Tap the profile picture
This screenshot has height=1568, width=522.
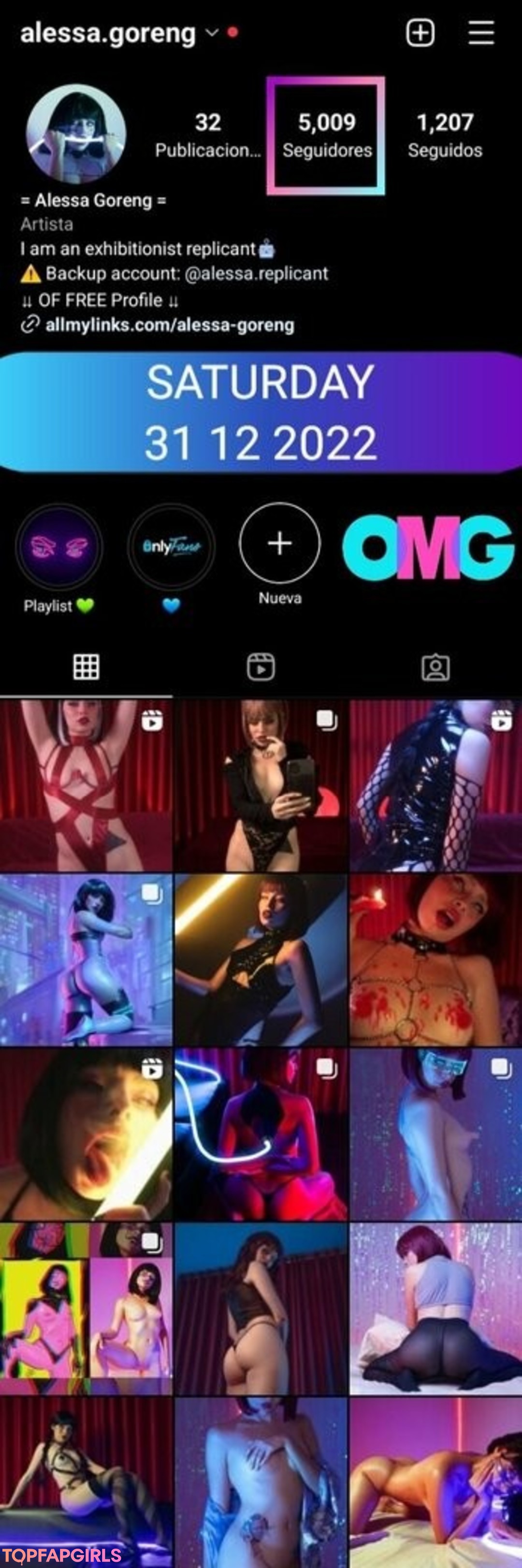tap(76, 134)
